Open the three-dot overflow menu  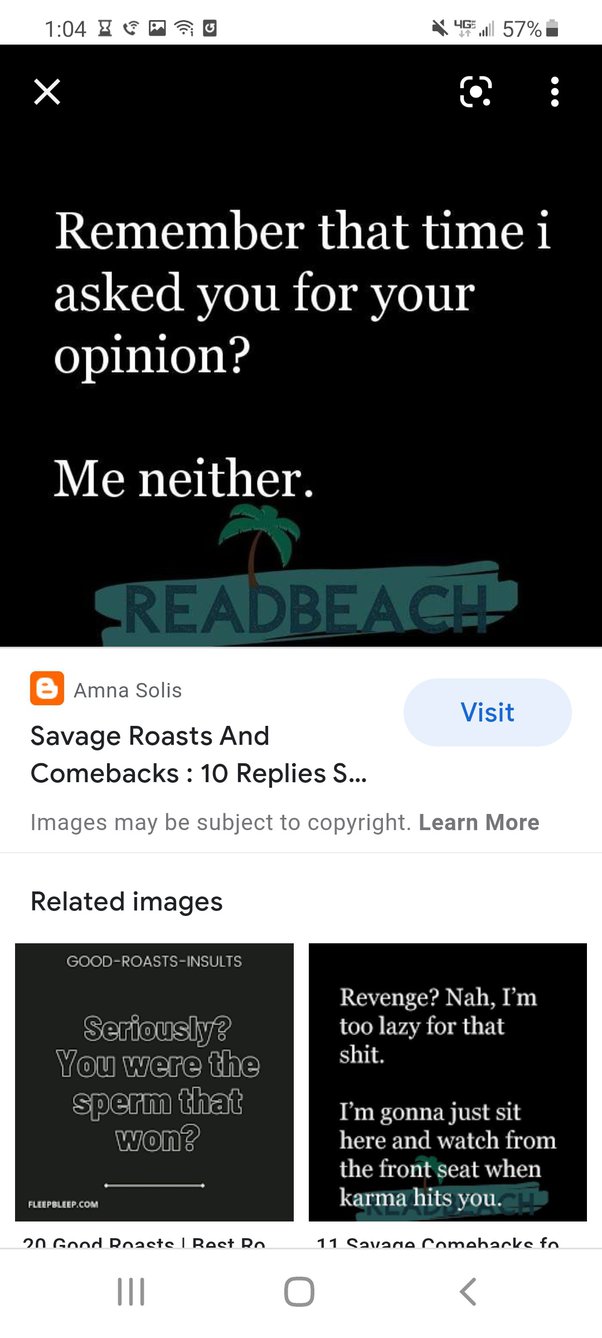pos(555,92)
